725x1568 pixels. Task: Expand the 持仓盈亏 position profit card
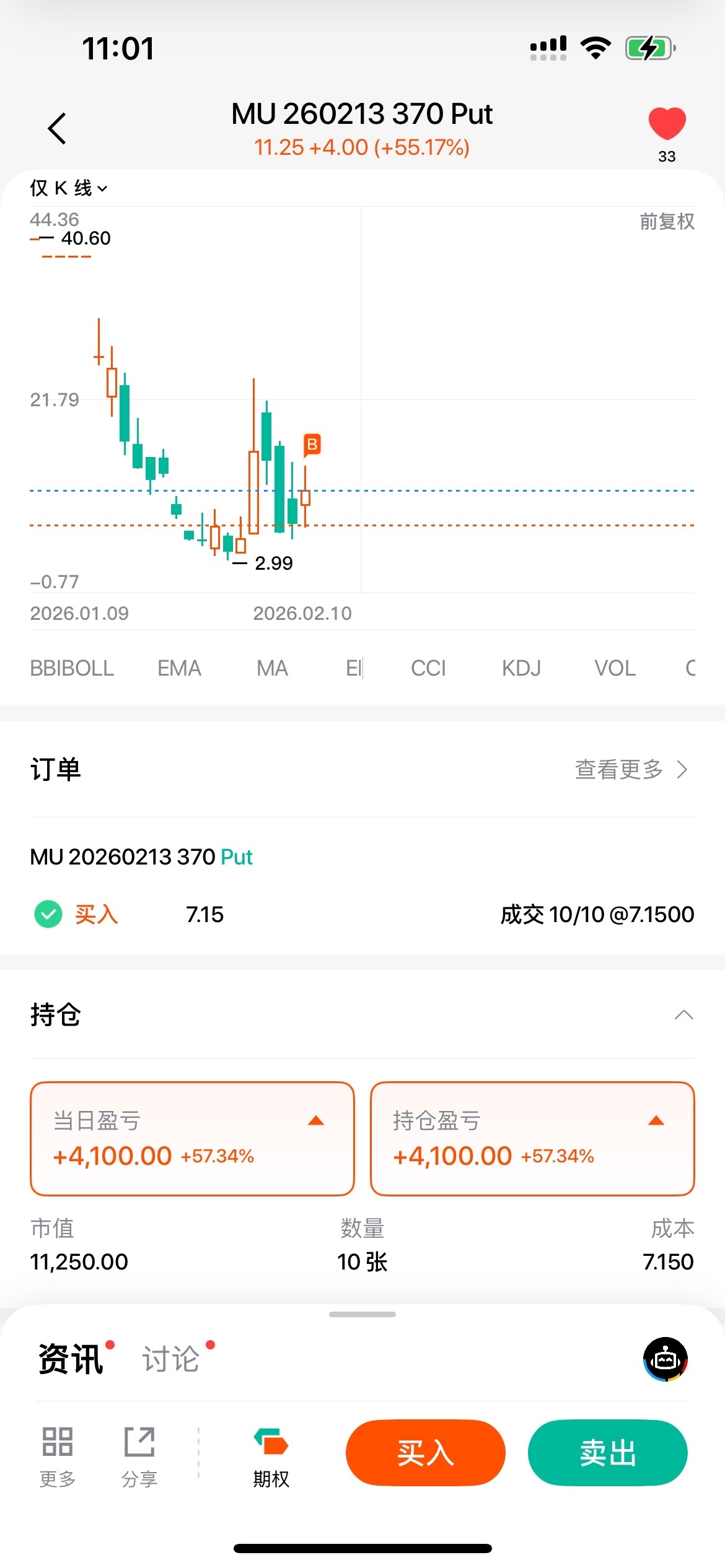tap(656, 1121)
